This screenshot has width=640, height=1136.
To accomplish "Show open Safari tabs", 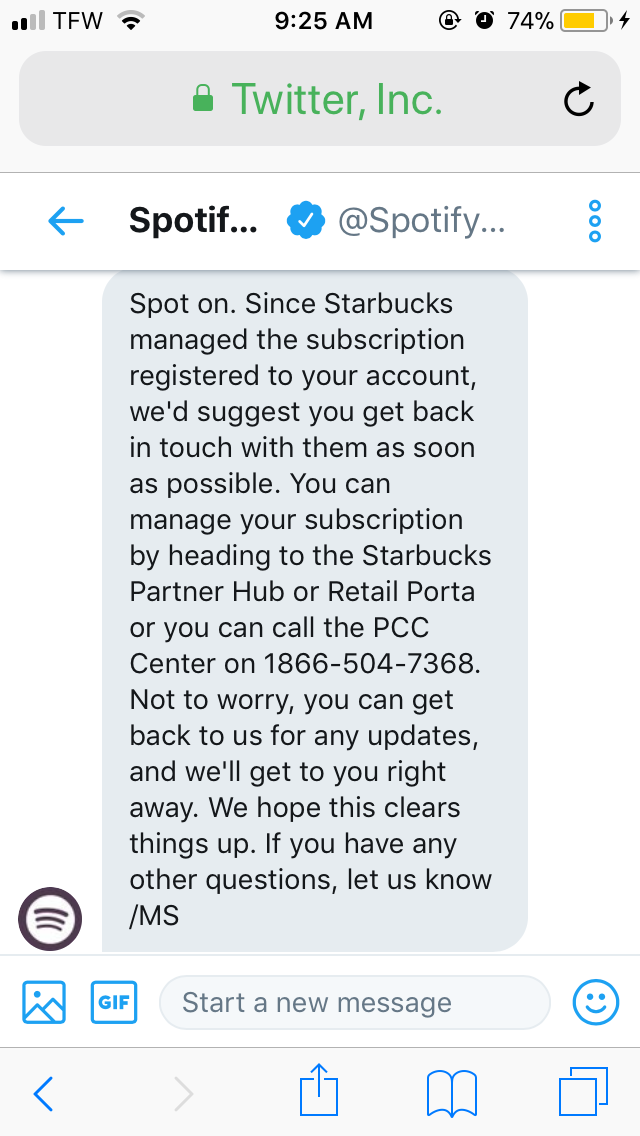I will pyautogui.click(x=582, y=1092).
